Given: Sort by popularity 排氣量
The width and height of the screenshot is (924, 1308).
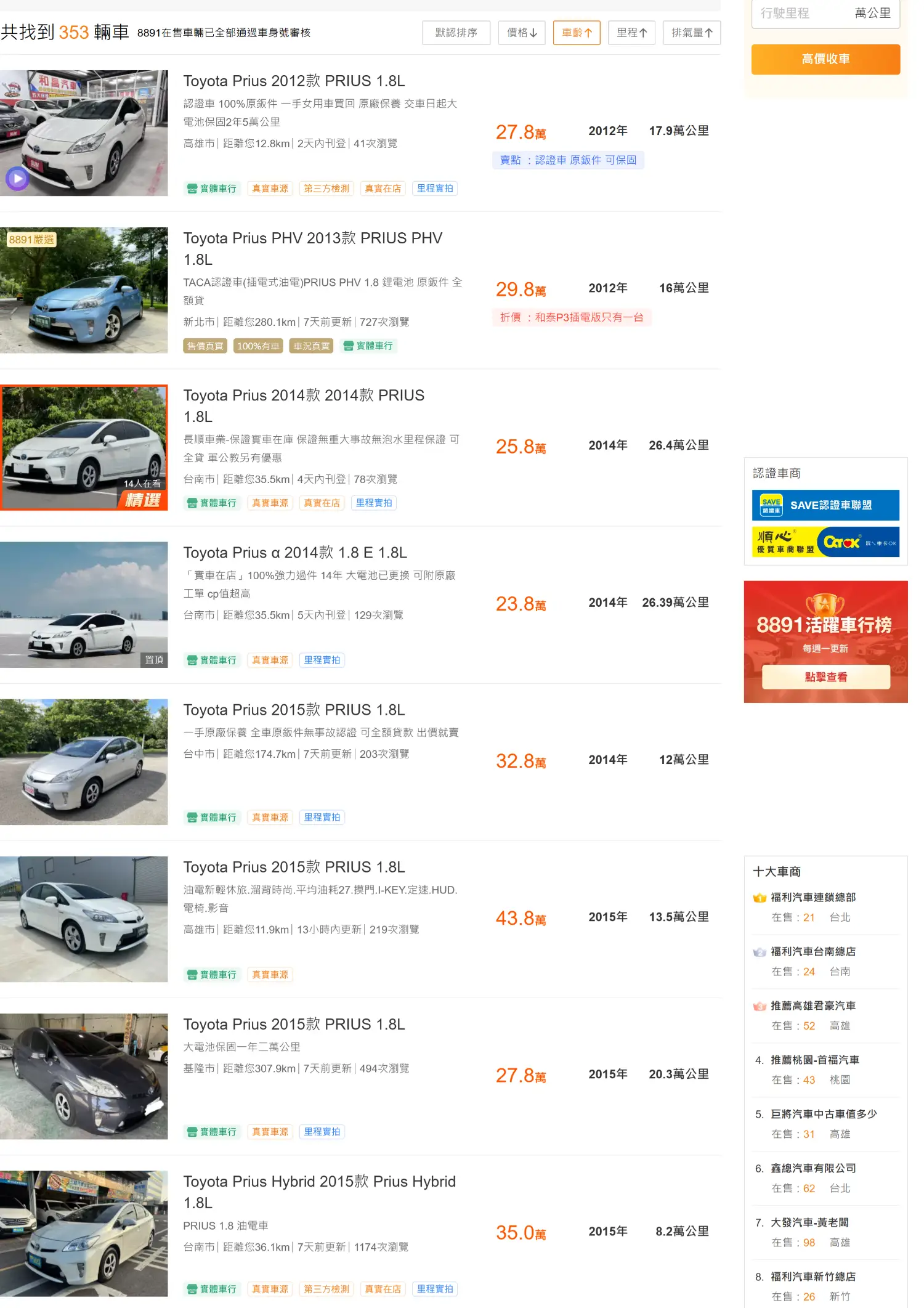Looking at the screenshot, I should point(692,33).
